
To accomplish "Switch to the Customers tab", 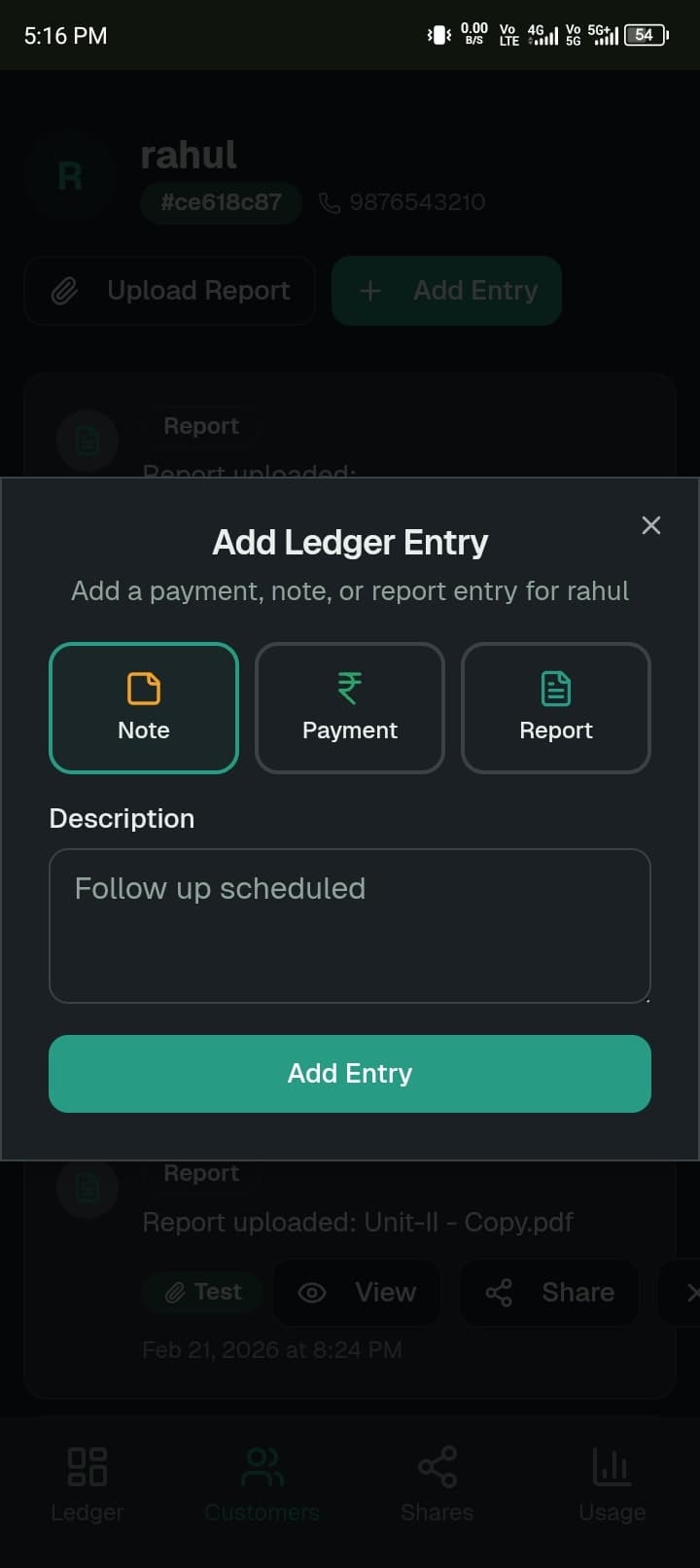I will 262,1479.
